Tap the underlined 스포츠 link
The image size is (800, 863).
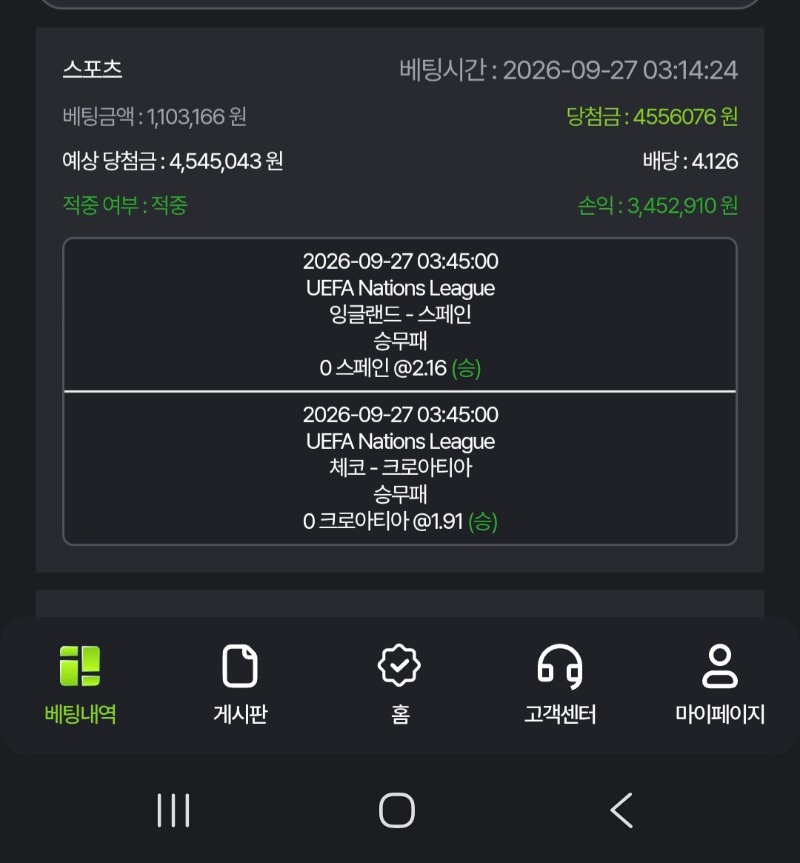92,69
